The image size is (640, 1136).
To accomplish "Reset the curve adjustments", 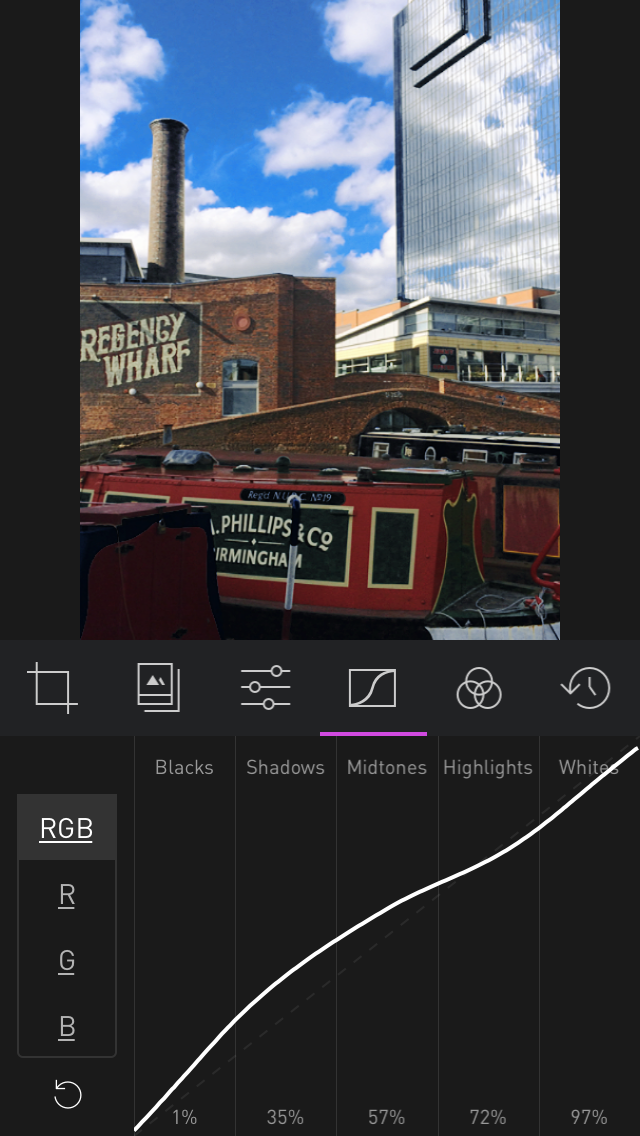I will 68,1094.
